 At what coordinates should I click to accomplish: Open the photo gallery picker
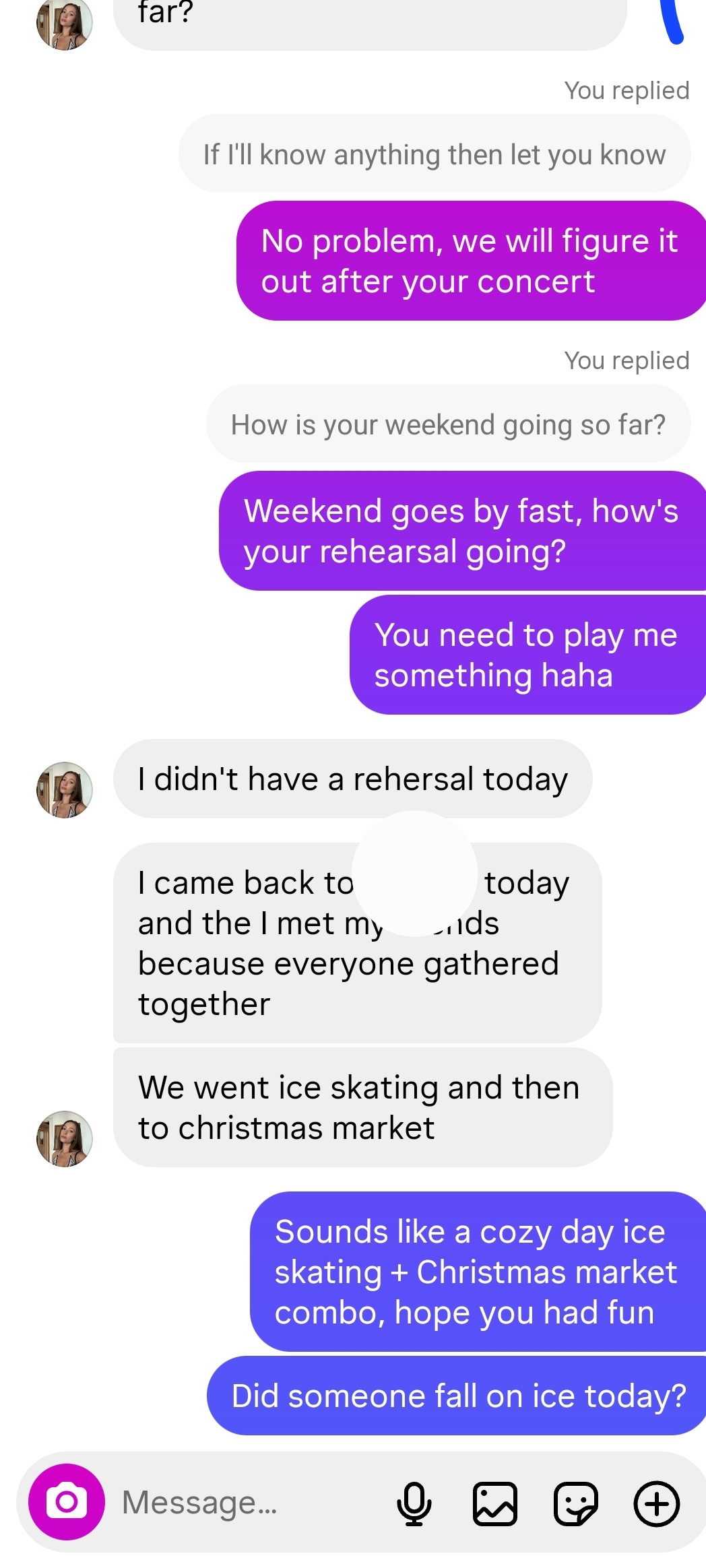point(495,1503)
